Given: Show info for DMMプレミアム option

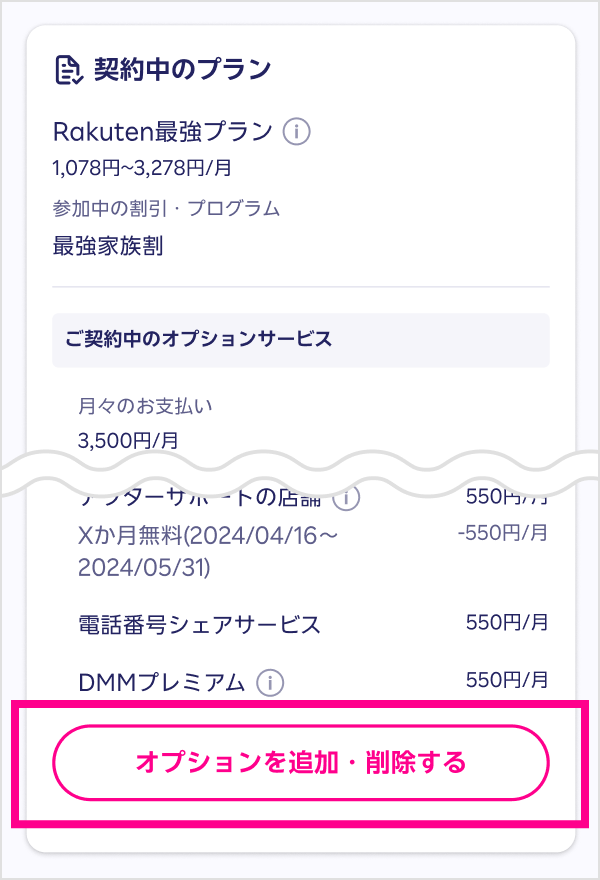Looking at the screenshot, I should point(270,683).
